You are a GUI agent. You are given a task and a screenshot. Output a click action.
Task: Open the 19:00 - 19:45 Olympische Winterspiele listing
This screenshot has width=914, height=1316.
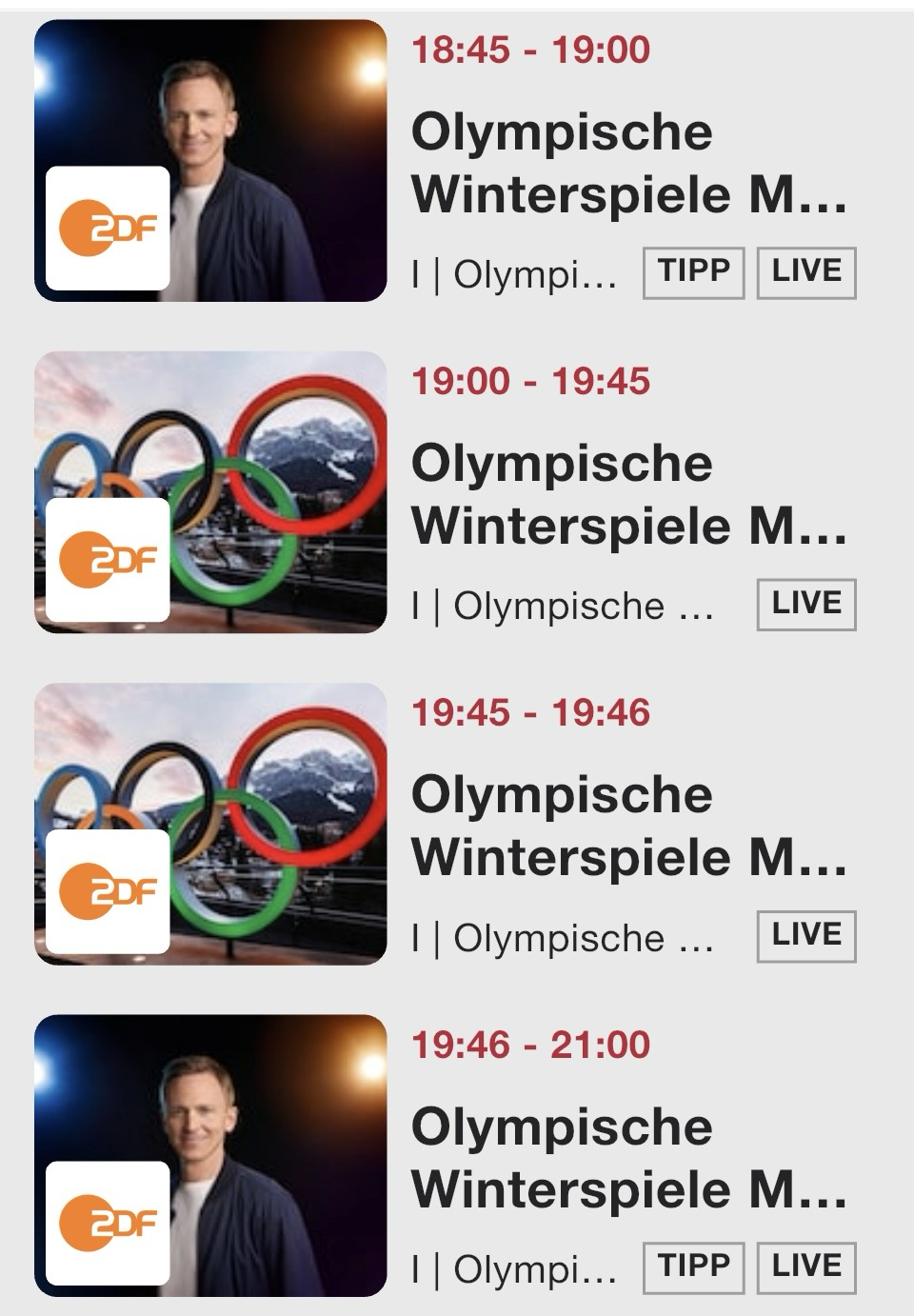point(628,495)
